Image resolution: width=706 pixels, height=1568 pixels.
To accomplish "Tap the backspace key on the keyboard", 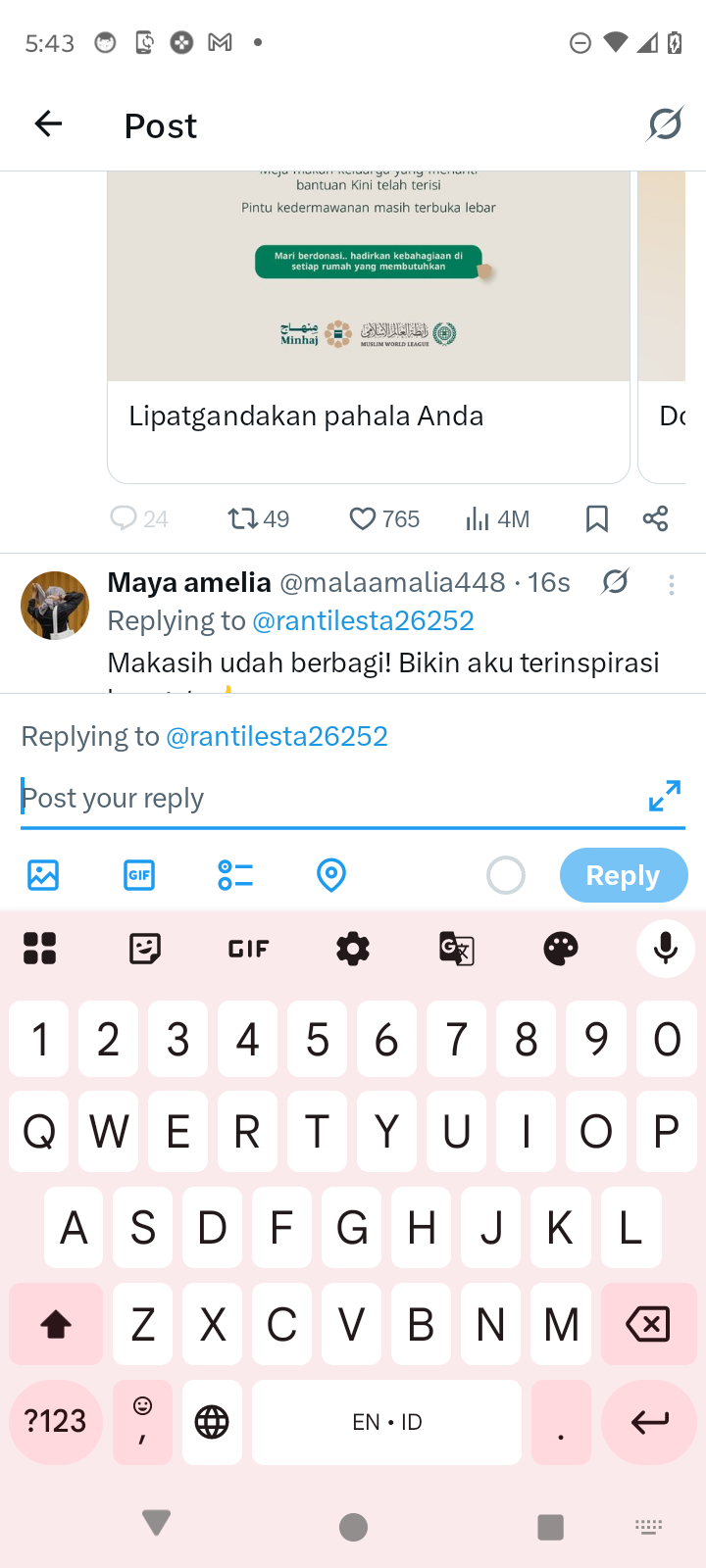I will click(647, 1325).
